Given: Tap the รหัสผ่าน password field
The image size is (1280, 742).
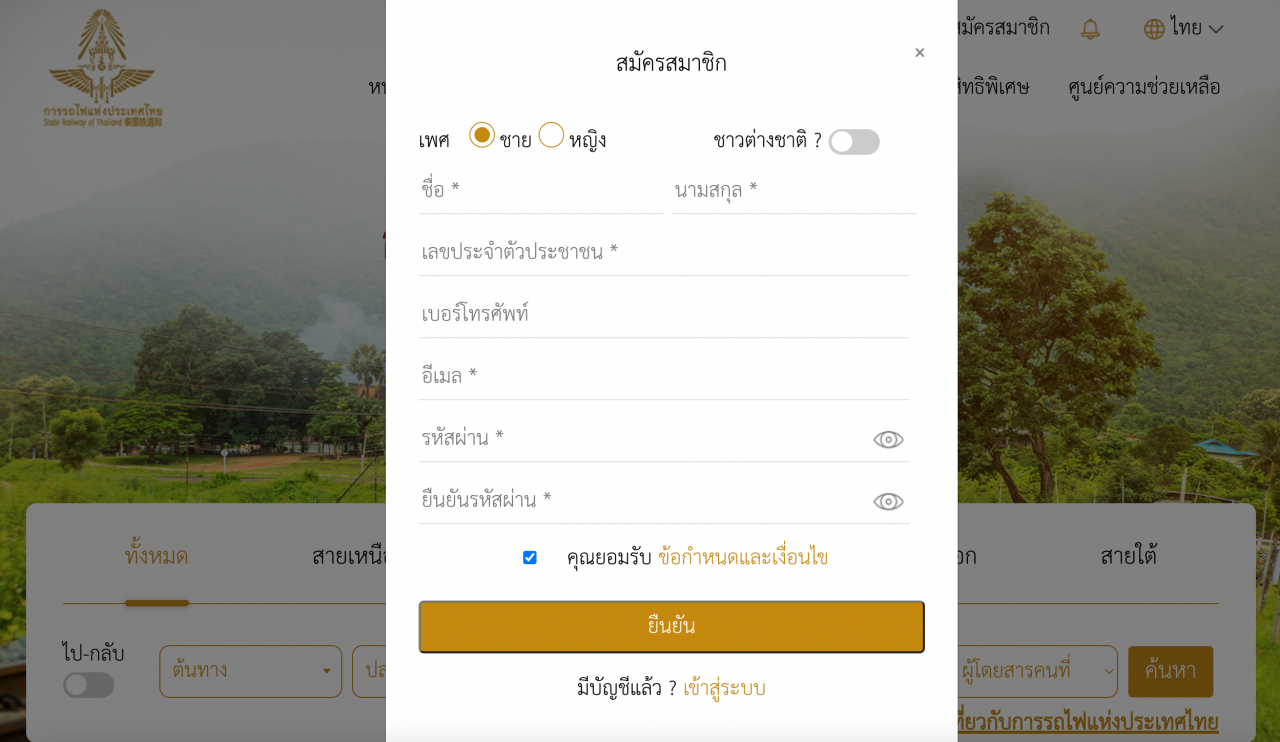Looking at the screenshot, I should pos(640,438).
